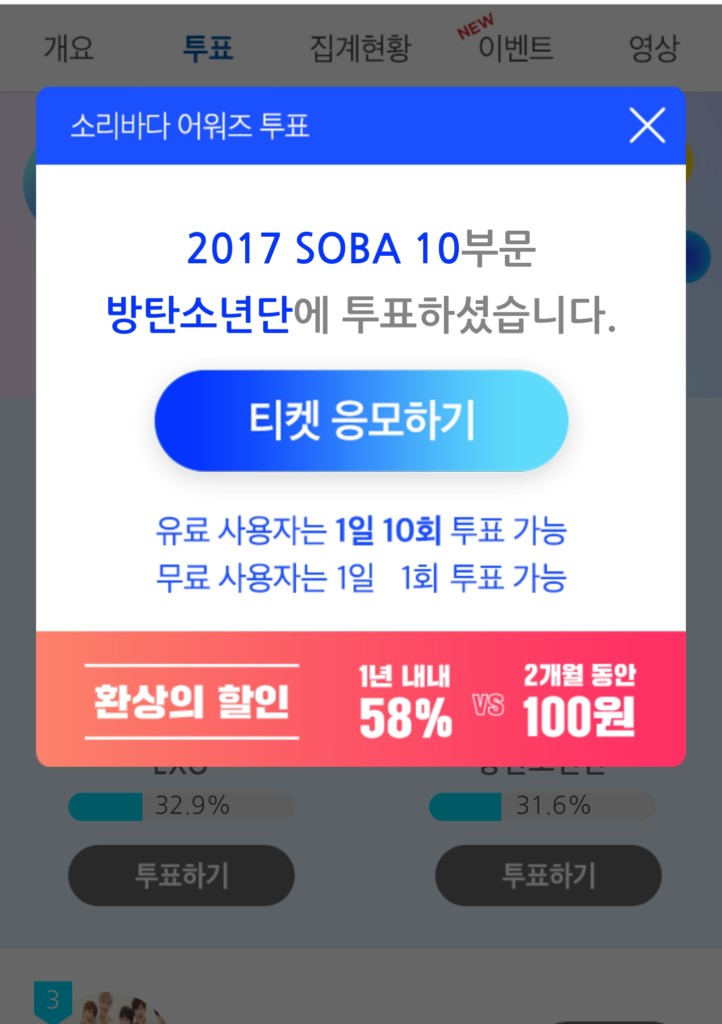The width and height of the screenshot is (722, 1024).
Task: Open the 환상의 할인 discount banner
Action: [x=361, y=699]
